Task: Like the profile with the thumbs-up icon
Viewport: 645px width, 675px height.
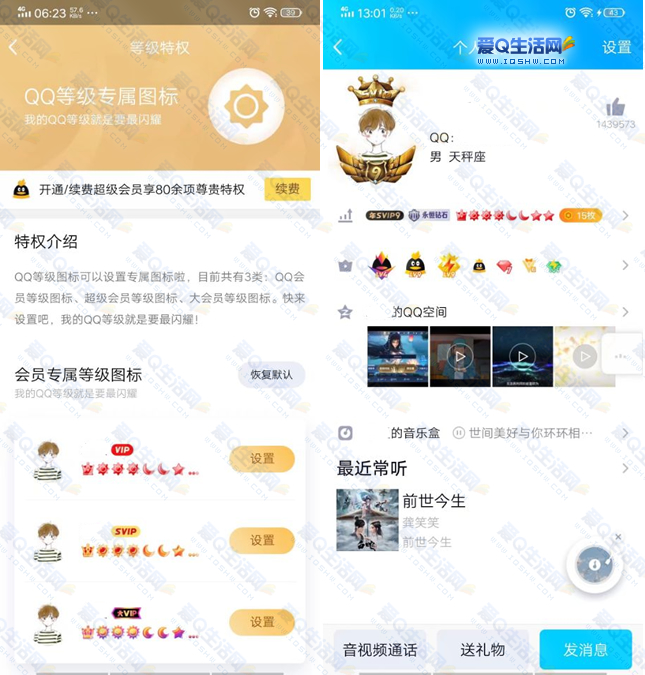Action: pos(615,108)
